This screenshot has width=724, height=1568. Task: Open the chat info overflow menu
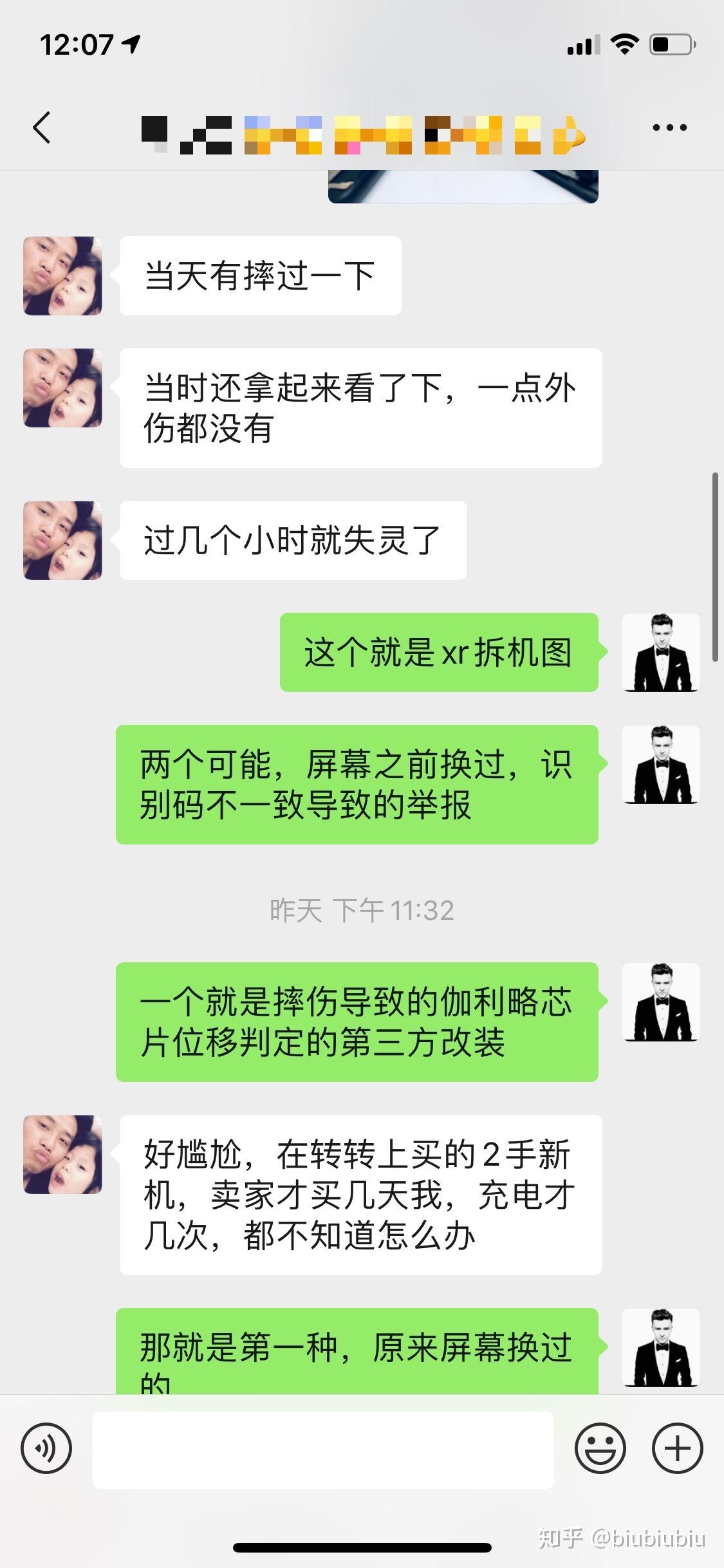(x=669, y=127)
